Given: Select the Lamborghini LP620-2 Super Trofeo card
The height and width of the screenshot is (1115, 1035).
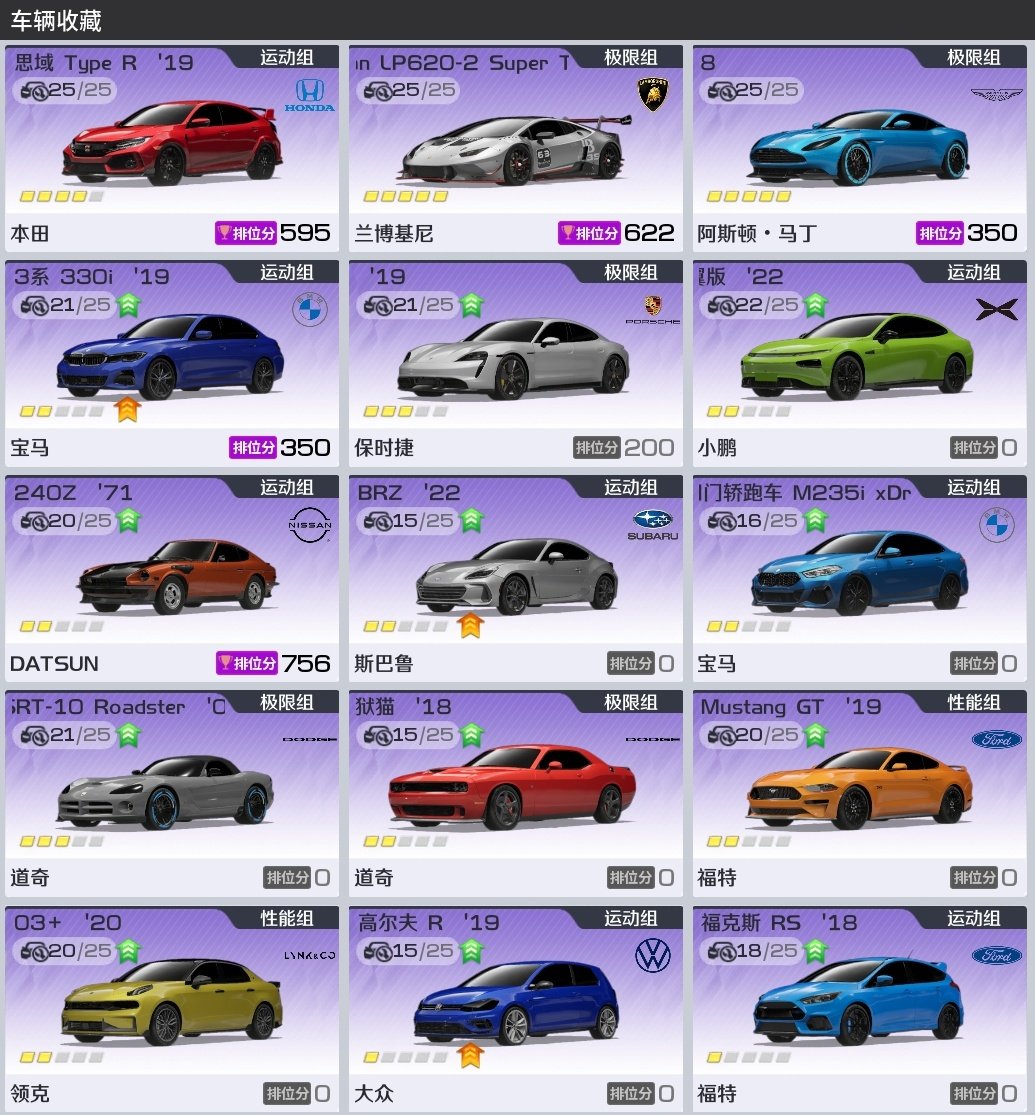Looking at the screenshot, I should (x=515, y=147).
